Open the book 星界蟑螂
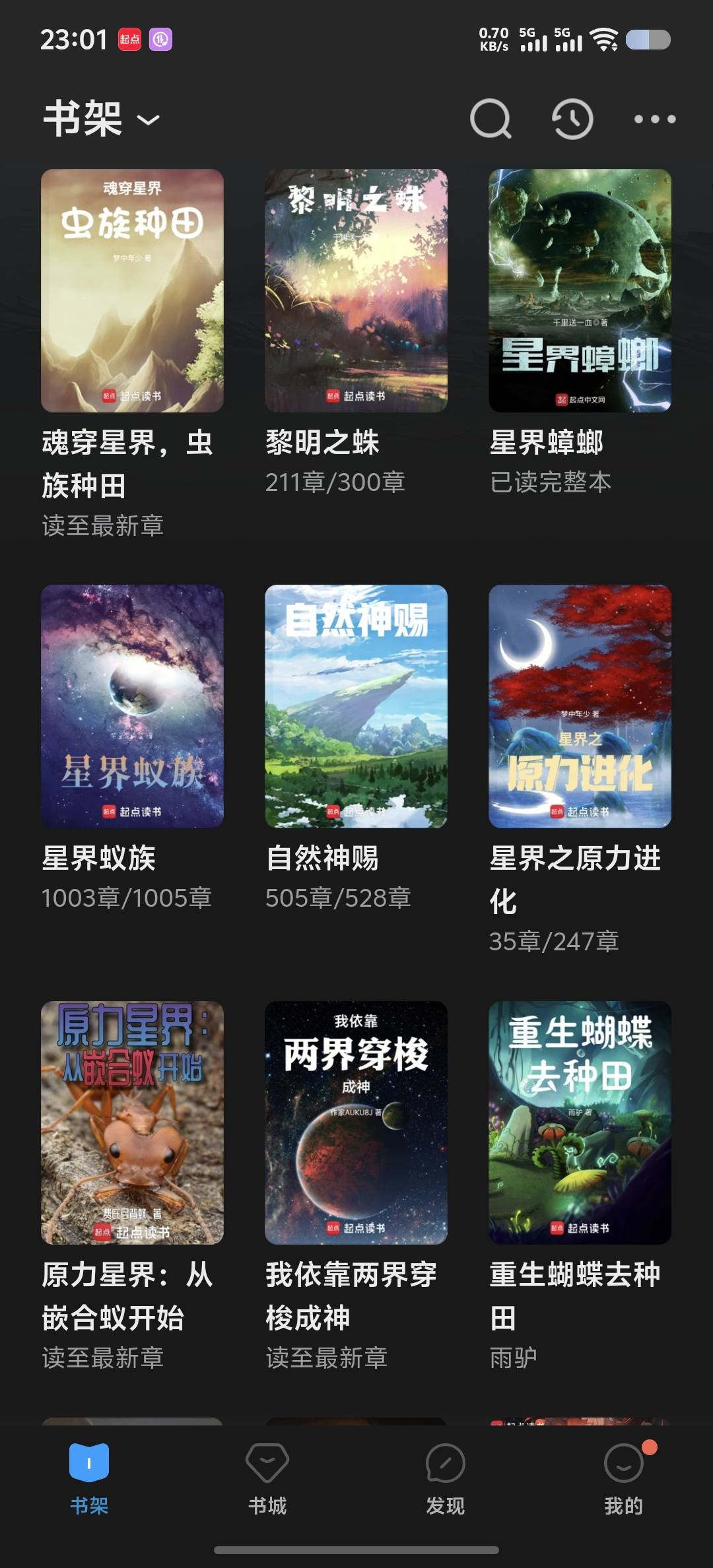 580,291
